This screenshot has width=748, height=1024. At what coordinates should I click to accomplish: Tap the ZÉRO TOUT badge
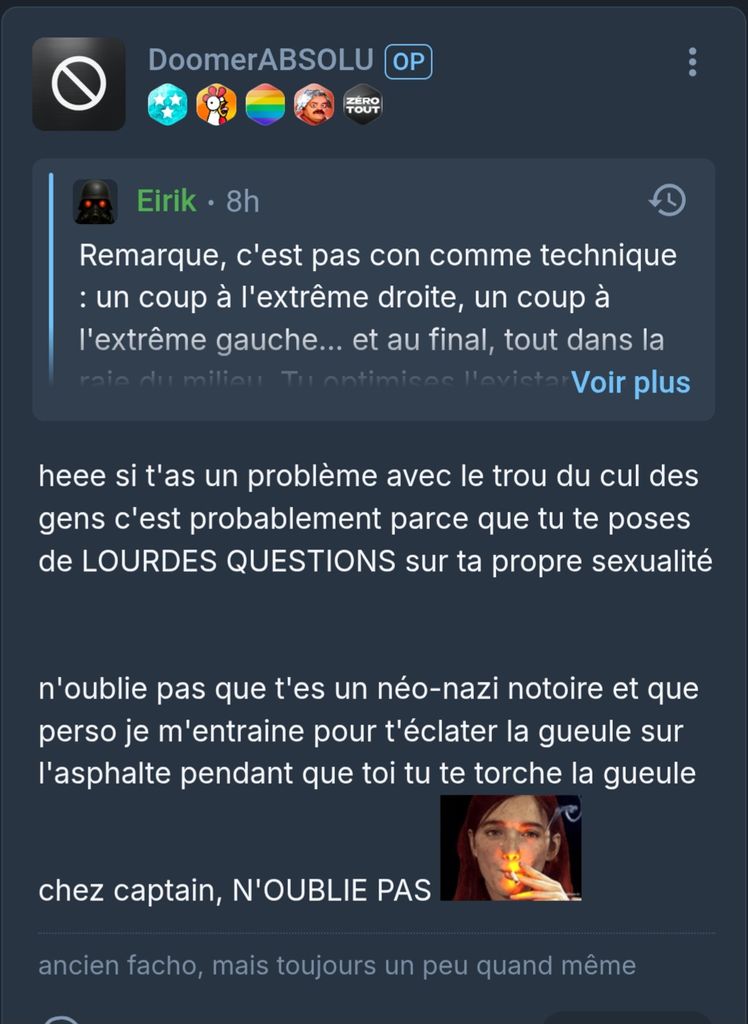[363, 104]
